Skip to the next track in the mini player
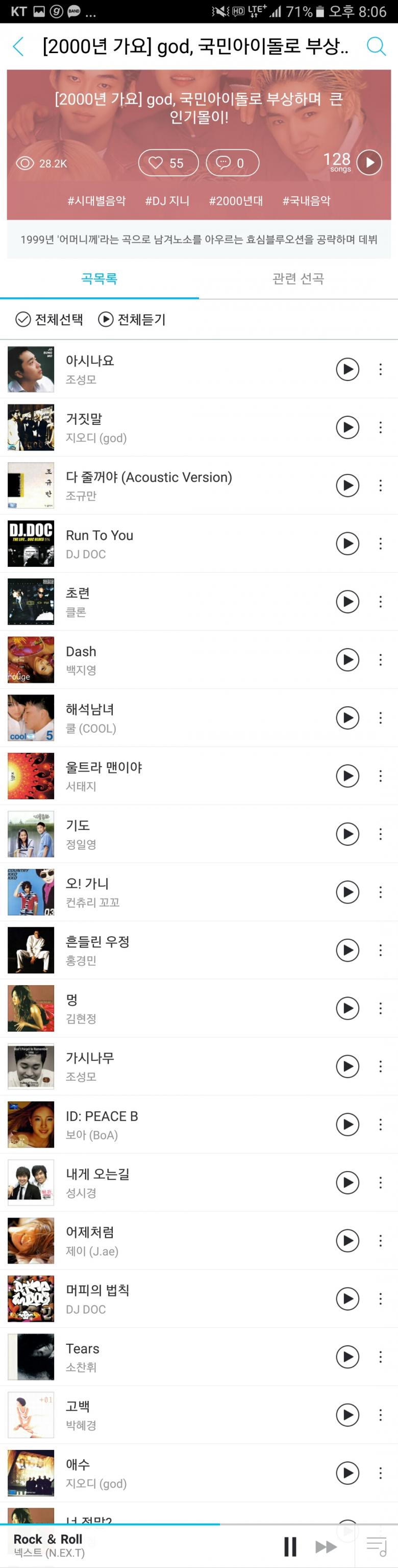 (x=326, y=1546)
